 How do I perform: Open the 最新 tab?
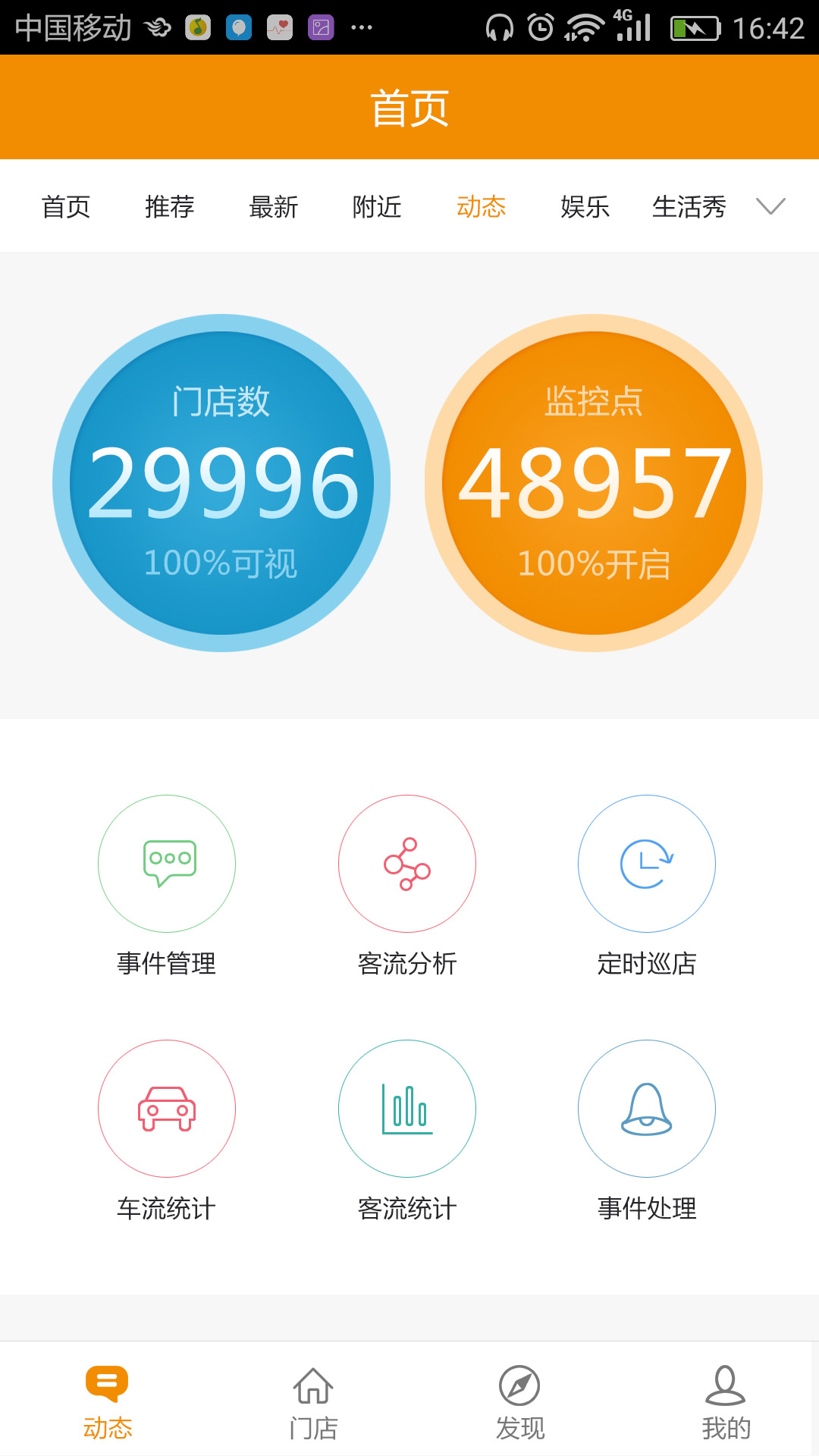coord(274,206)
